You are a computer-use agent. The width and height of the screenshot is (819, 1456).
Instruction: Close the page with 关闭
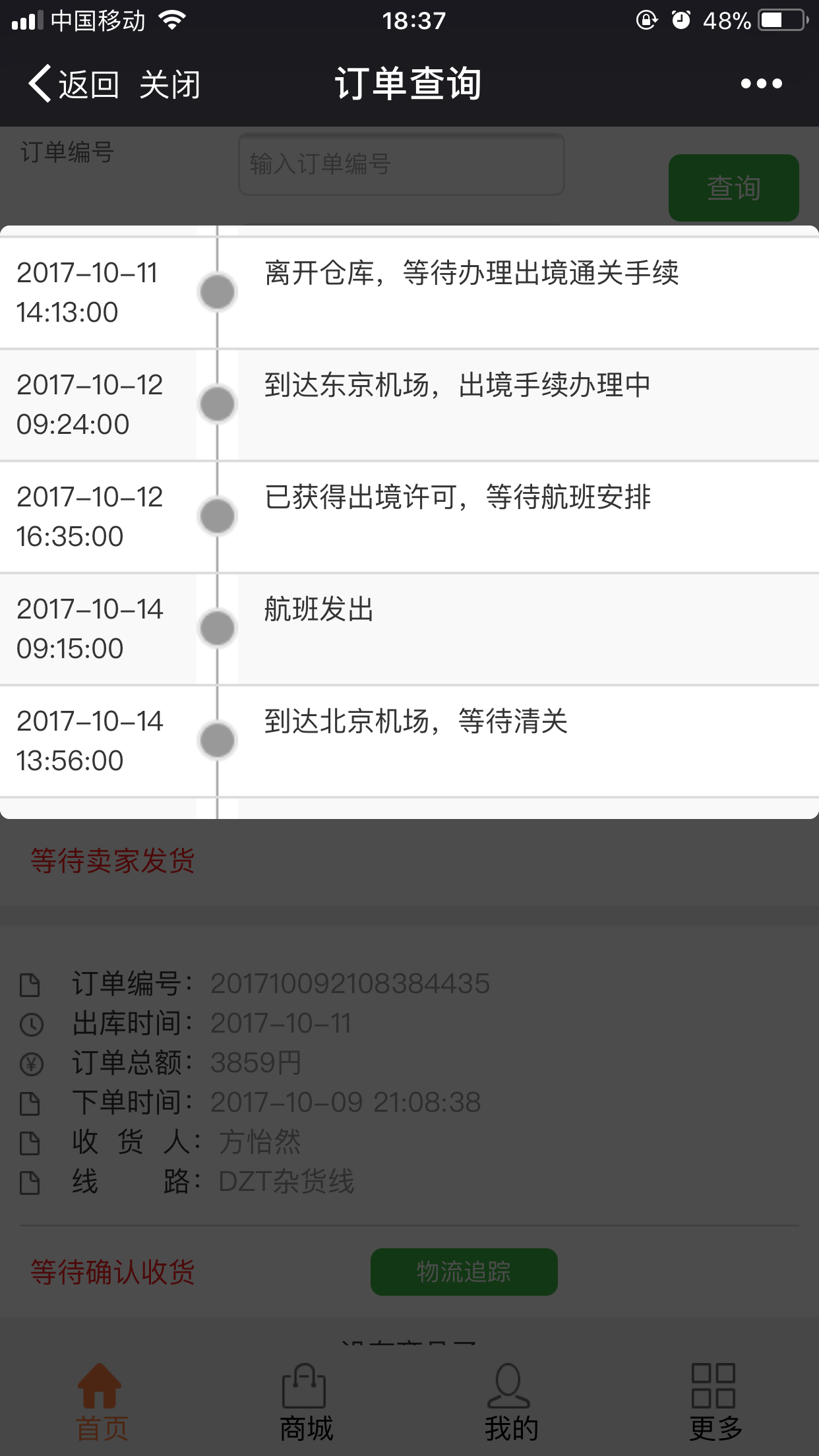tap(169, 84)
